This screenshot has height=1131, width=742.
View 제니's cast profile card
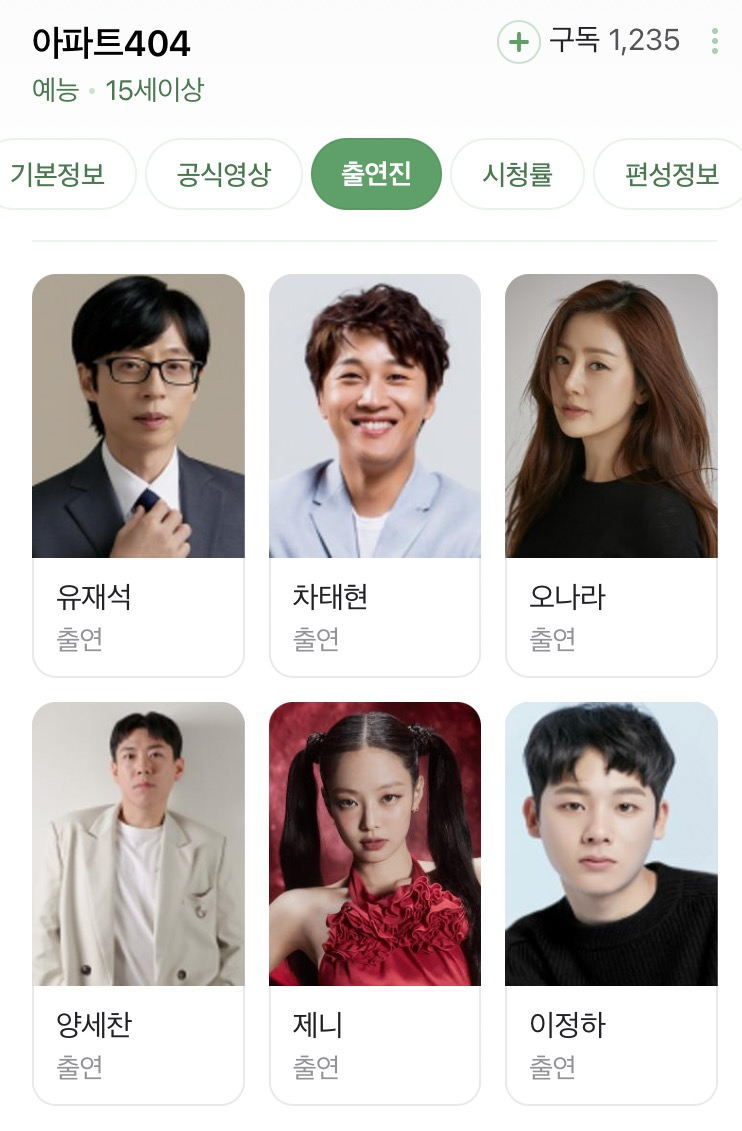pos(374,902)
